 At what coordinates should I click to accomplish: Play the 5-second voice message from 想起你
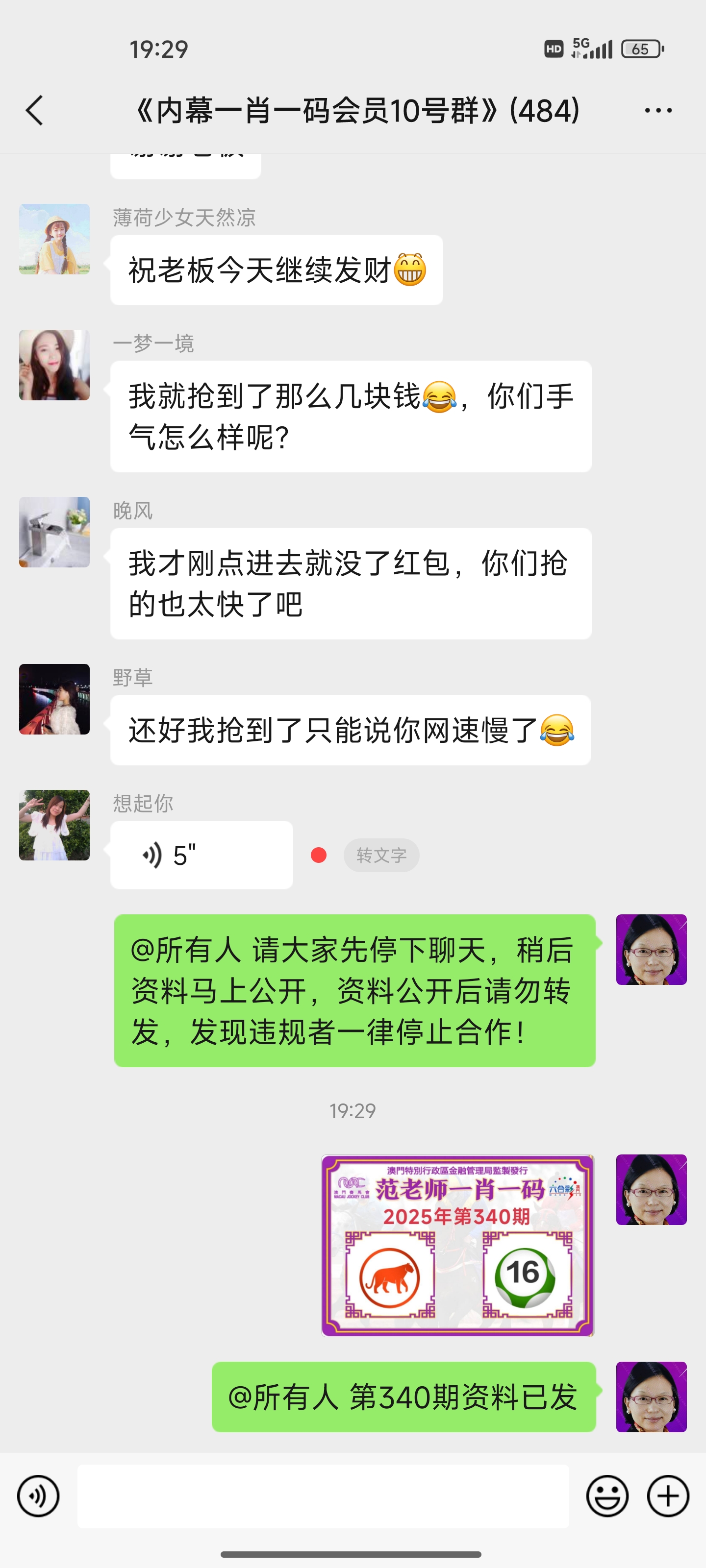coord(201,855)
